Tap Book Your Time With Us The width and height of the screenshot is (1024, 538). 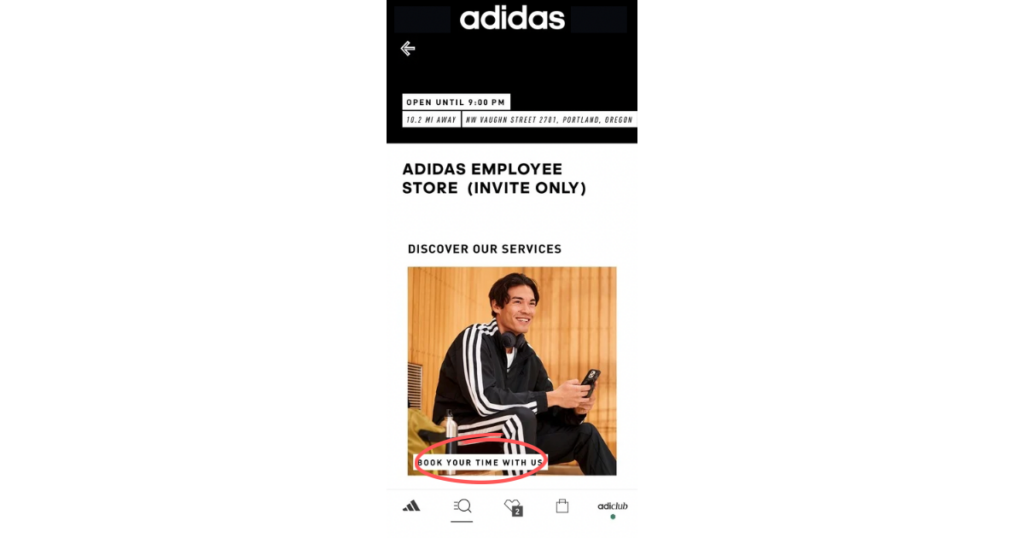pos(480,463)
